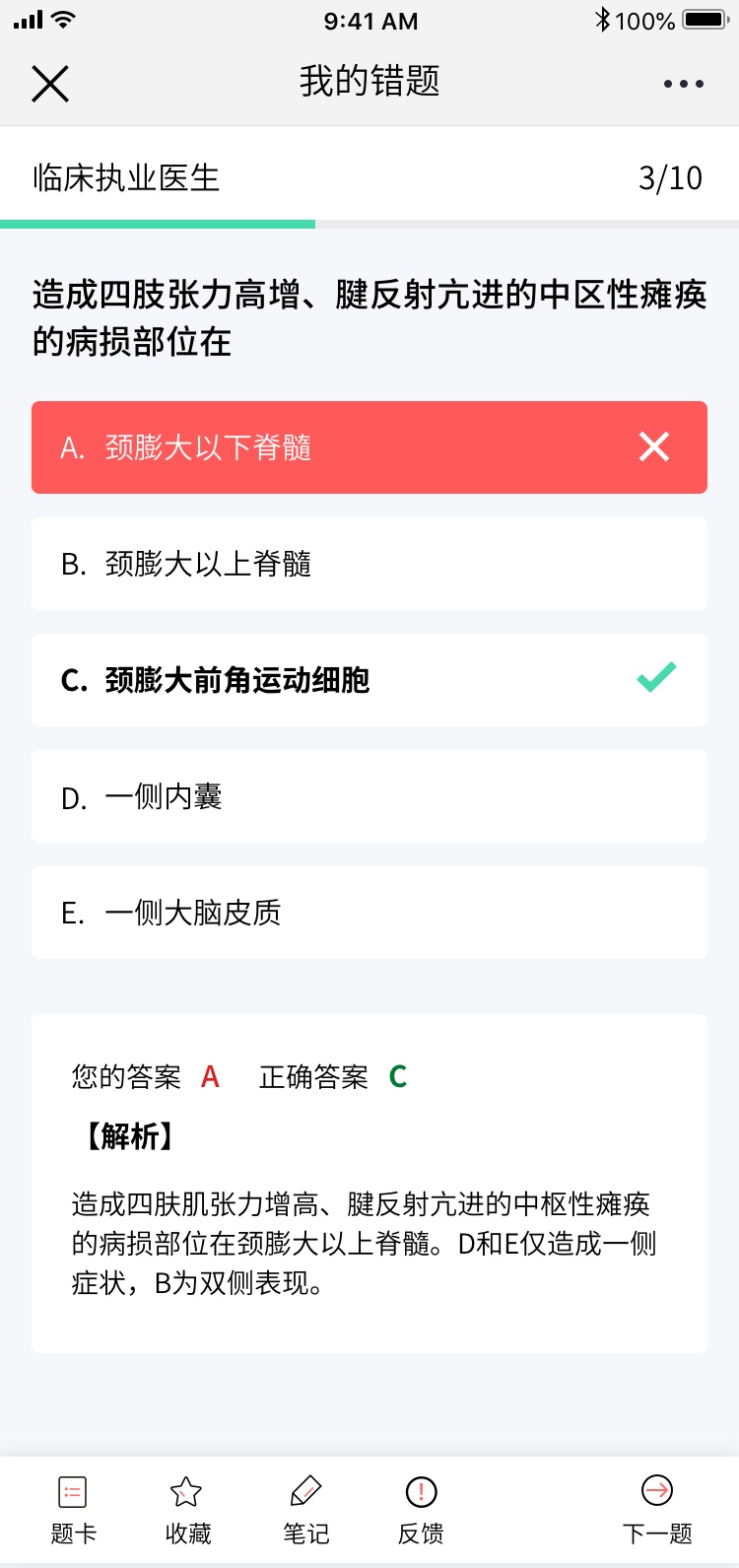Open 笔记 to write a note
Viewport: 739px width, 1568px height.
coord(306,1510)
